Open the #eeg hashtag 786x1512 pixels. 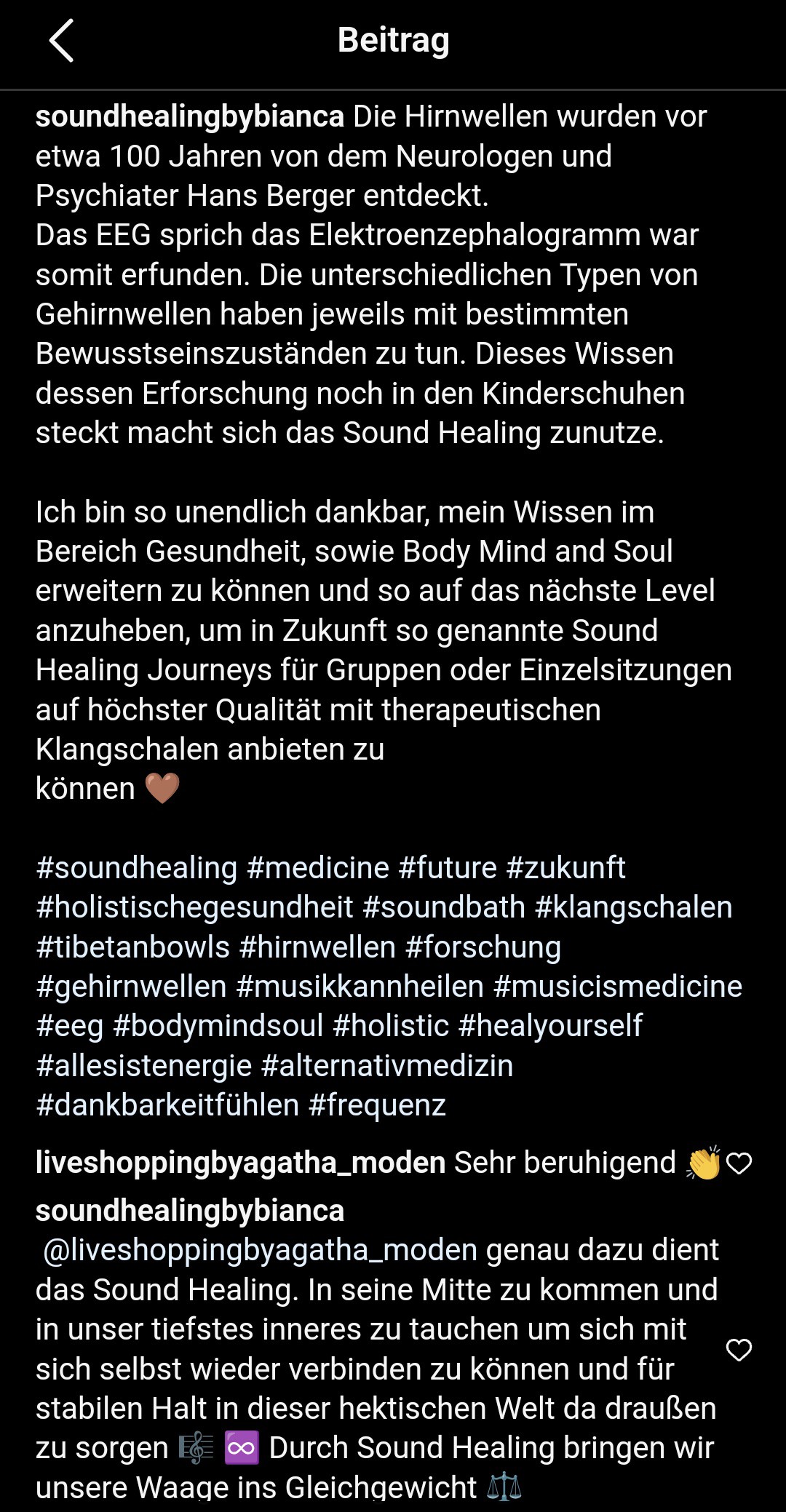[x=70, y=1026]
